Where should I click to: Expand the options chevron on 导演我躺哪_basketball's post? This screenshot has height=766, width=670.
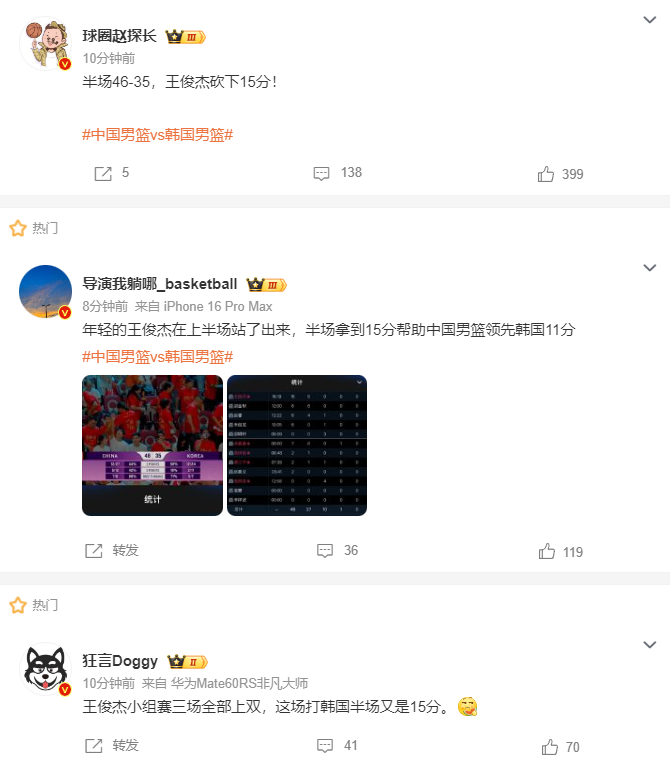649,267
